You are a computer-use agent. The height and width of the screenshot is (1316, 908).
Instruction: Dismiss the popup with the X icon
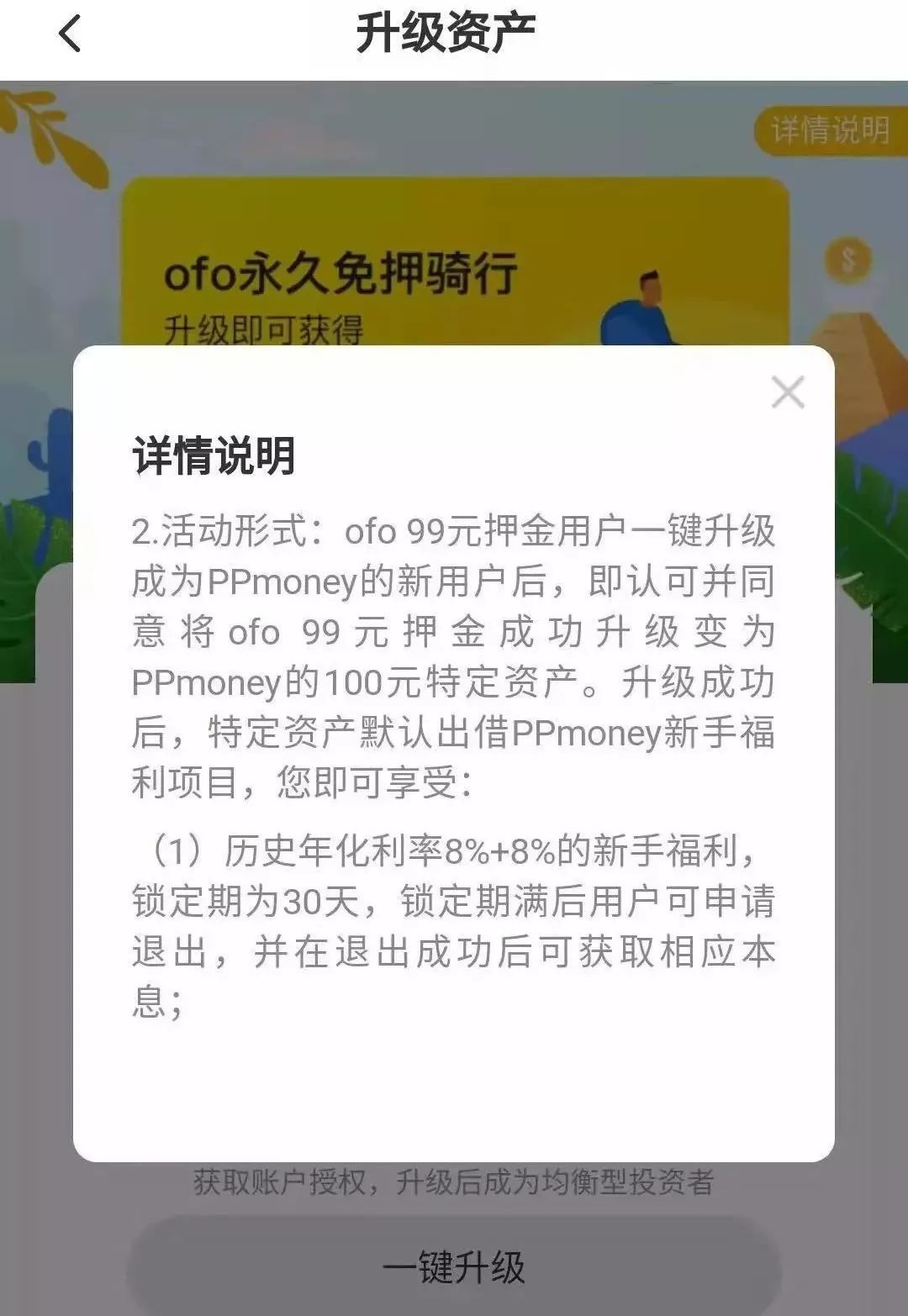point(788,389)
